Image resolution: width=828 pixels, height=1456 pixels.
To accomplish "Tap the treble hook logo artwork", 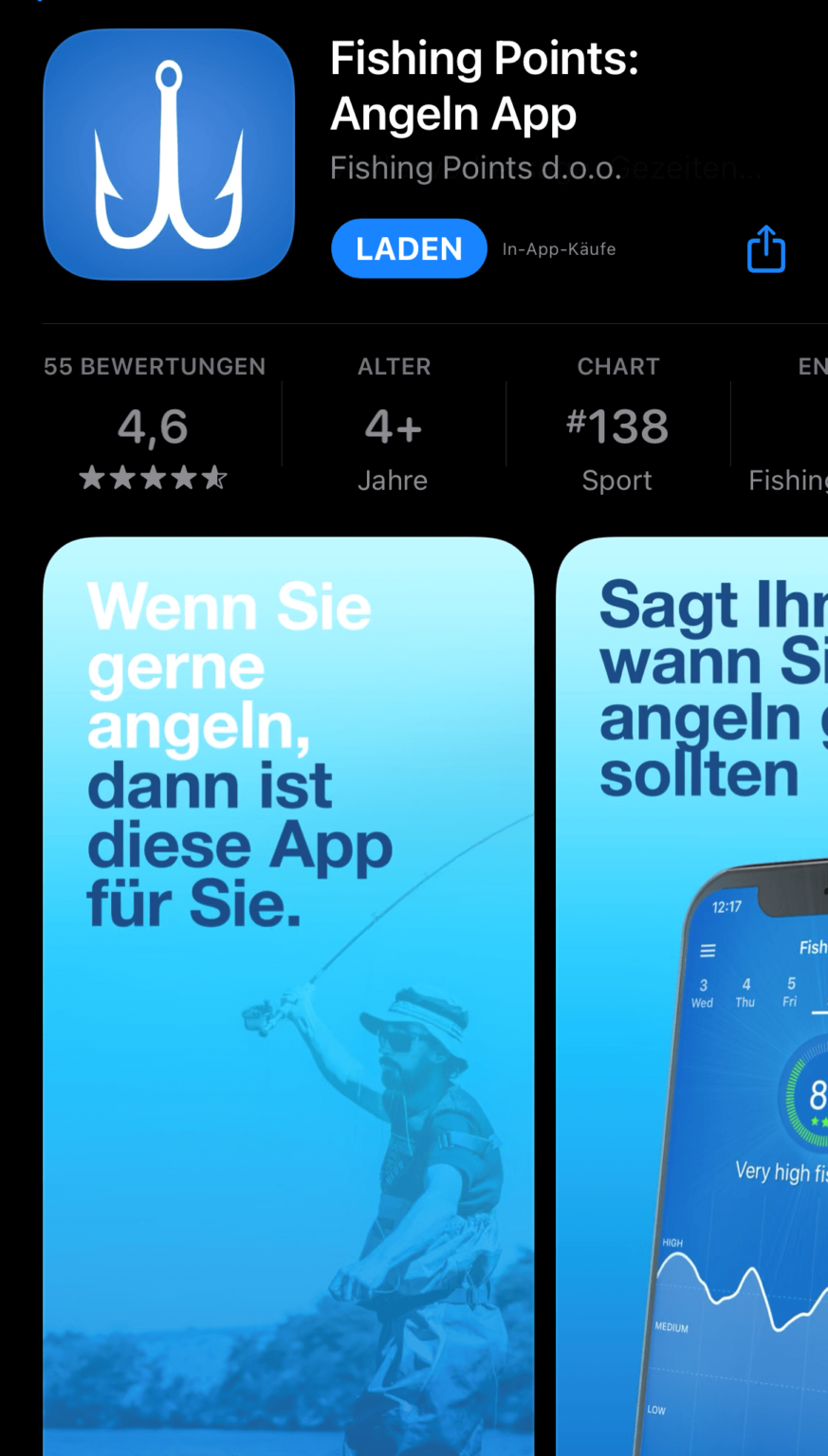I will [x=169, y=155].
